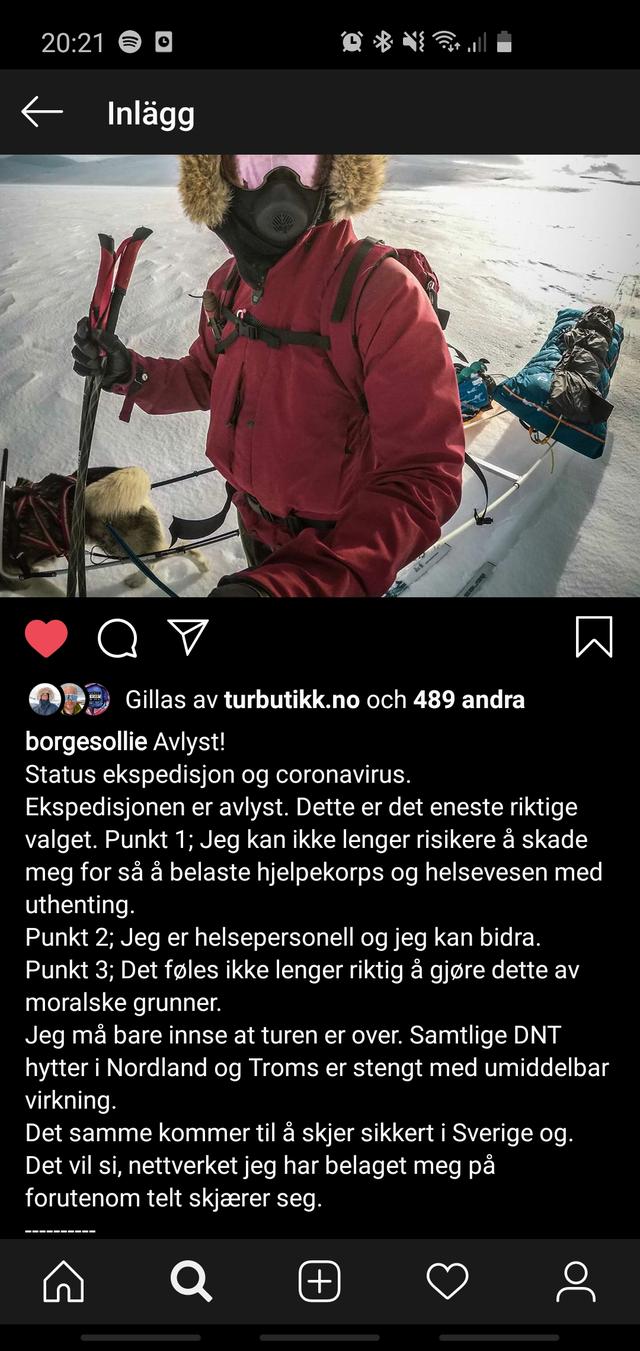The width and height of the screenshot is (640, 1351).
Task: Open turbutikk.no profile from likes line
Action: tap(291, 700)
